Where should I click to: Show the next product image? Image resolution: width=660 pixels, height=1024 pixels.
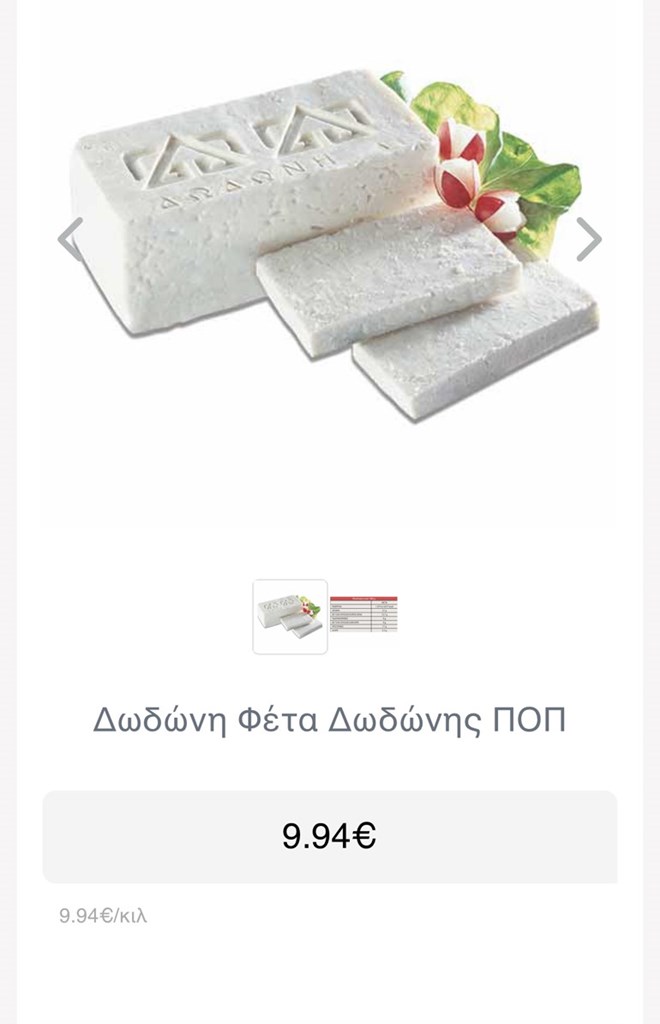589,239
